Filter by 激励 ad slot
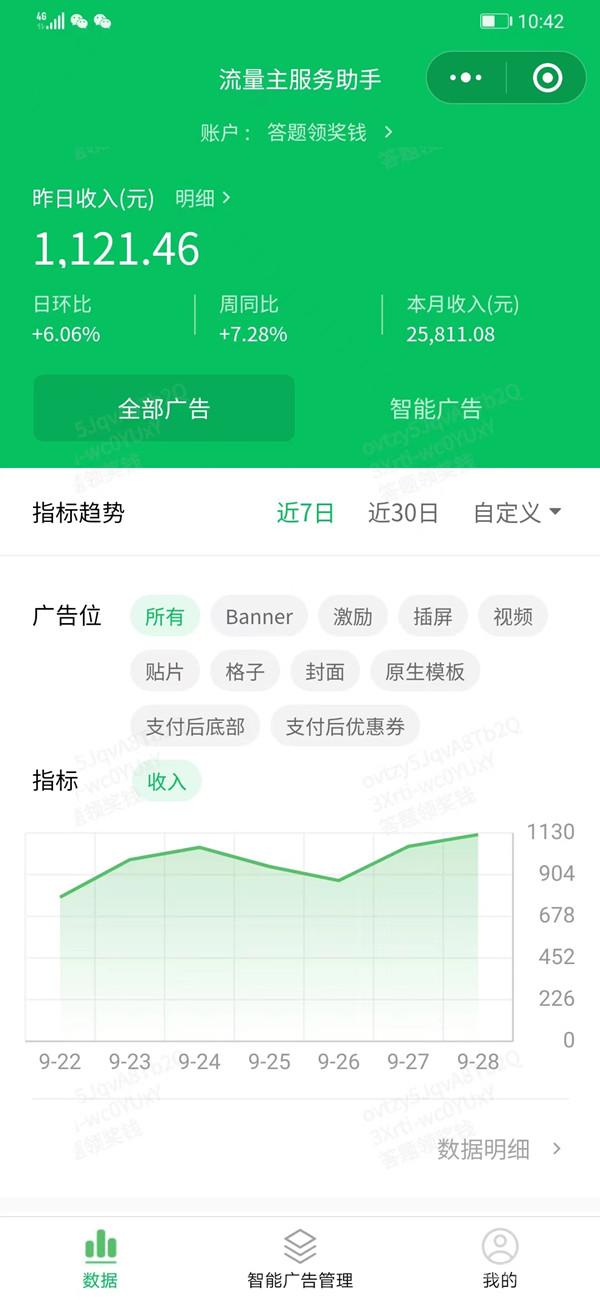The image size is (600, 1300). click(x=353, y=616)
